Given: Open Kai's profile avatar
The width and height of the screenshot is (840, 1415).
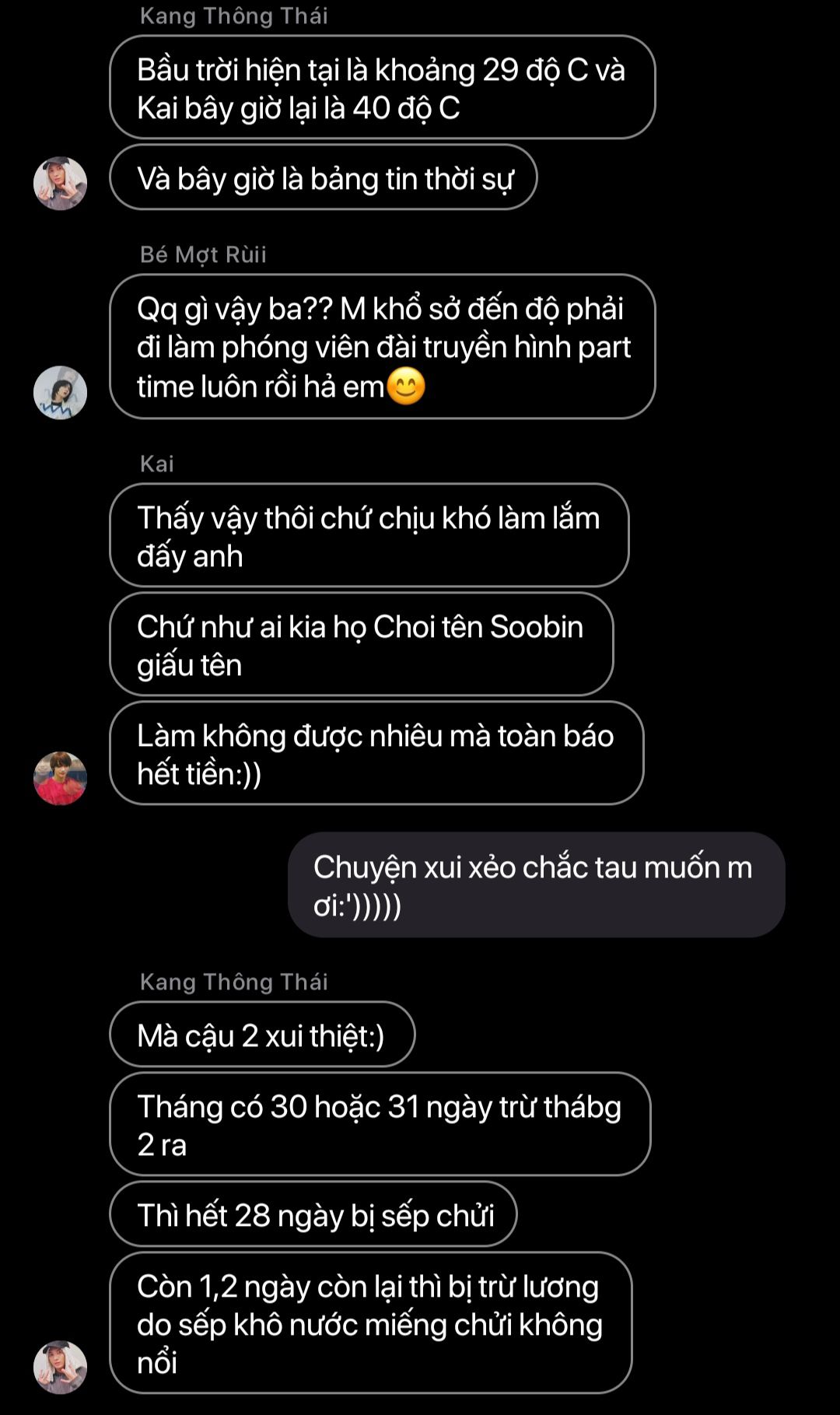Looking at the screenshot, I should [x=60, y=778].
